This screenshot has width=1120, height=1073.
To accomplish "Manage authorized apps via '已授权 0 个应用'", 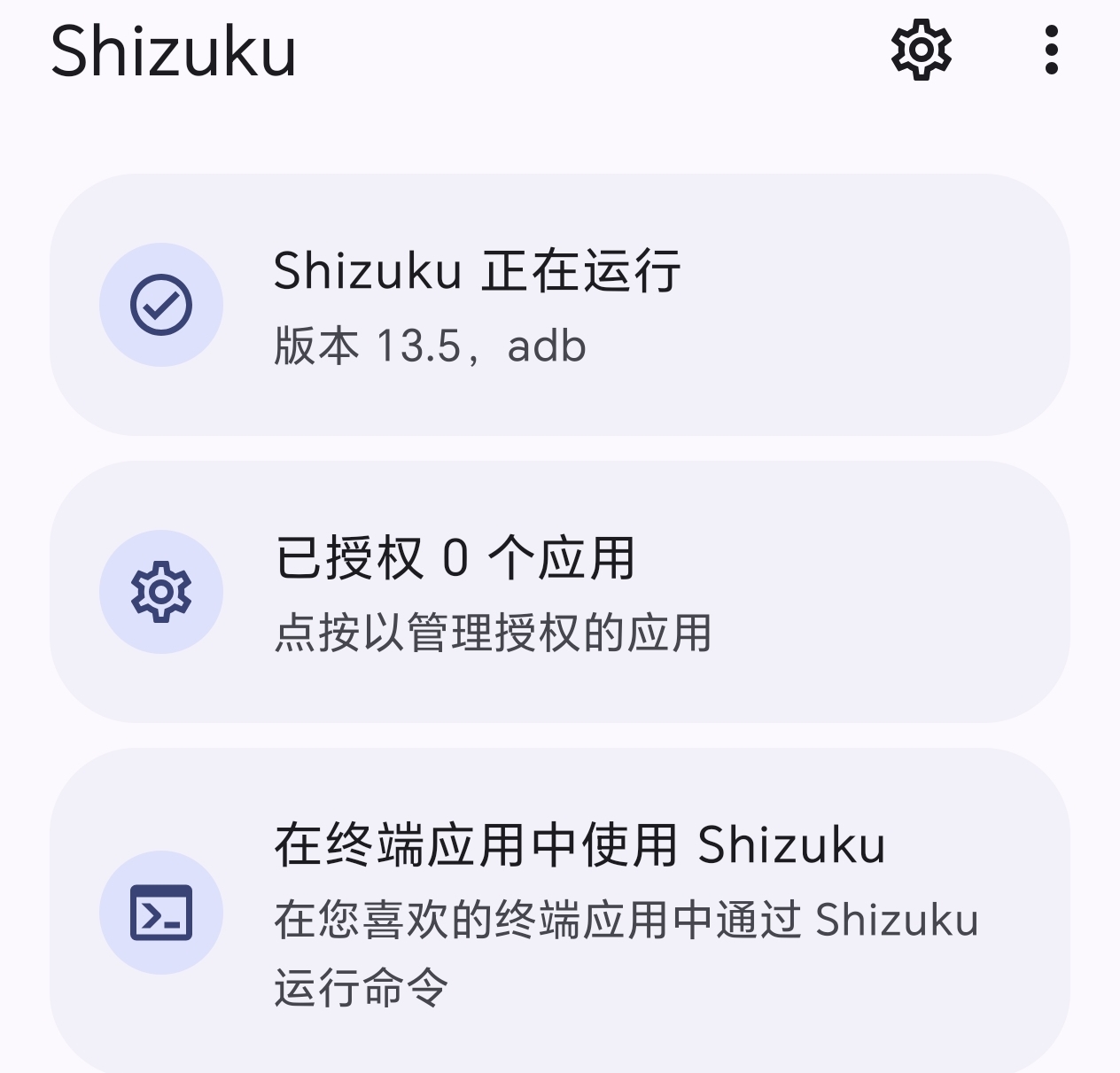I will 559,592.
